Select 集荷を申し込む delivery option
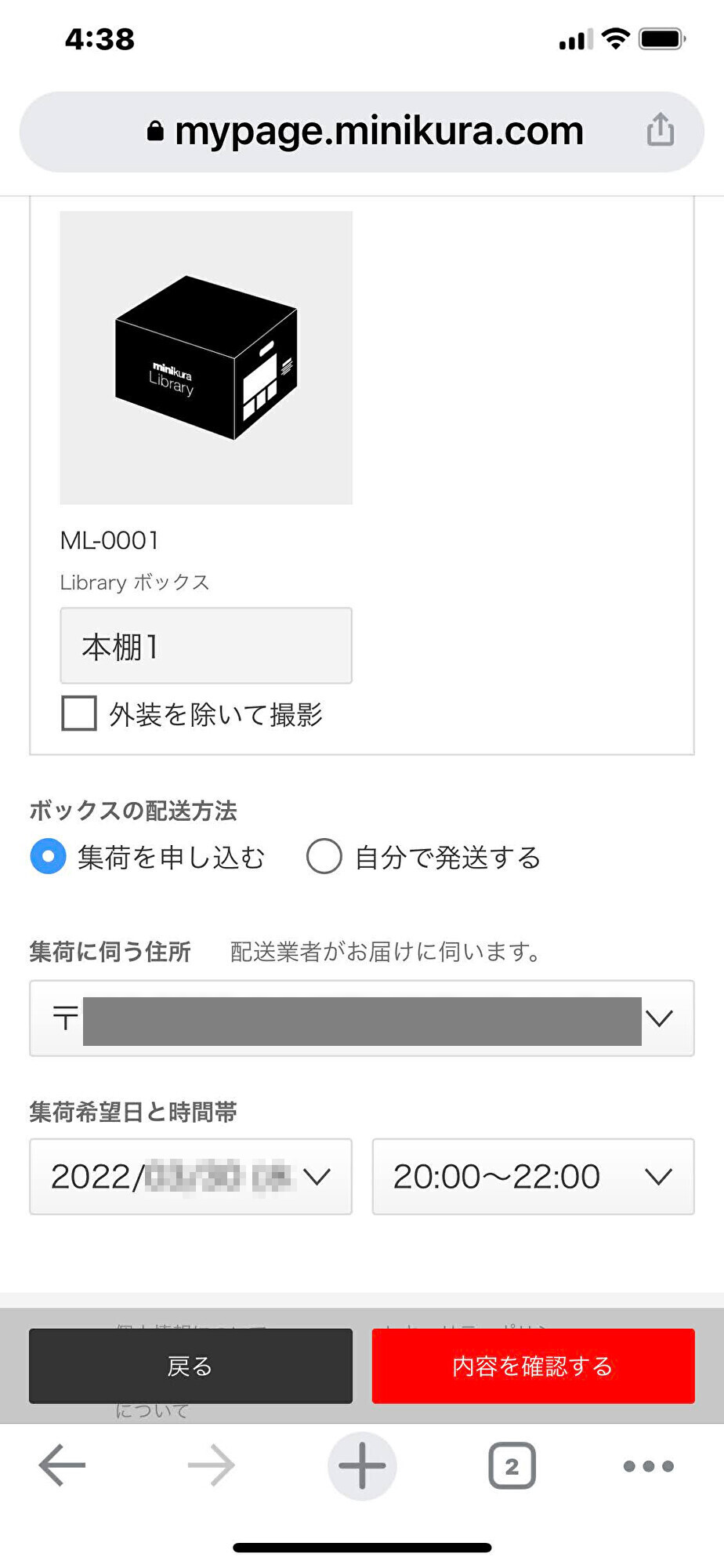The height and width of the screenshot is (1568, 724). [49, 856]
